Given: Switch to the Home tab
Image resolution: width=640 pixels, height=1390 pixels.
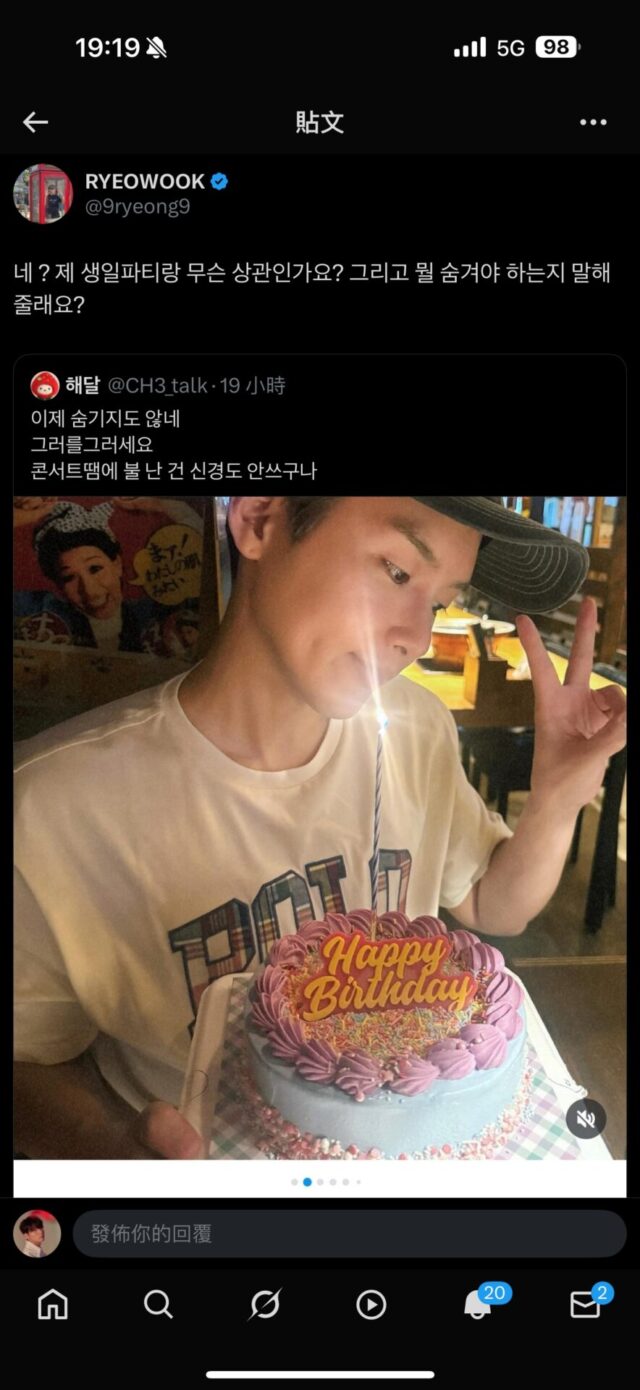Looking at the screenshot, I should click(52, 1304).
